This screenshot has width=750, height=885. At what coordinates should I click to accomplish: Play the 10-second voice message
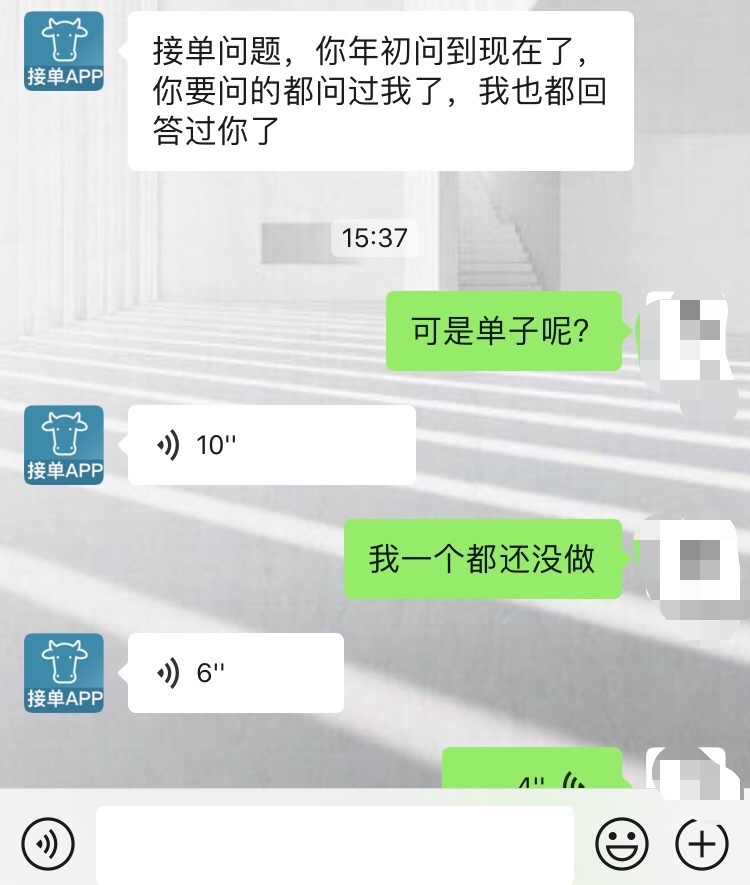(271, 445)
